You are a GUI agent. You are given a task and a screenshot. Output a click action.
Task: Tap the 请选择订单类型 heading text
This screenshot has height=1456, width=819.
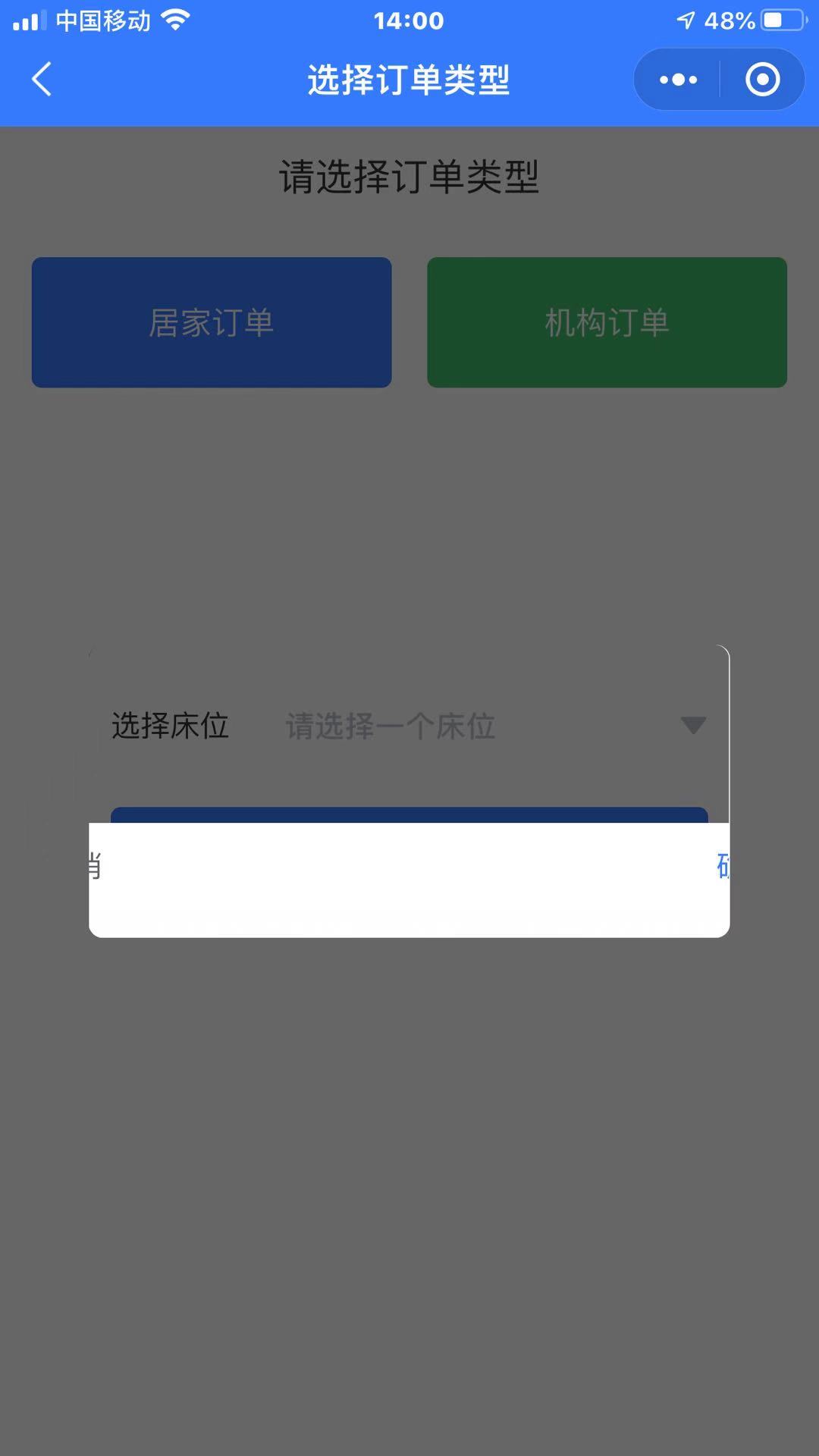pyautogui.click(x=409, y=176)
